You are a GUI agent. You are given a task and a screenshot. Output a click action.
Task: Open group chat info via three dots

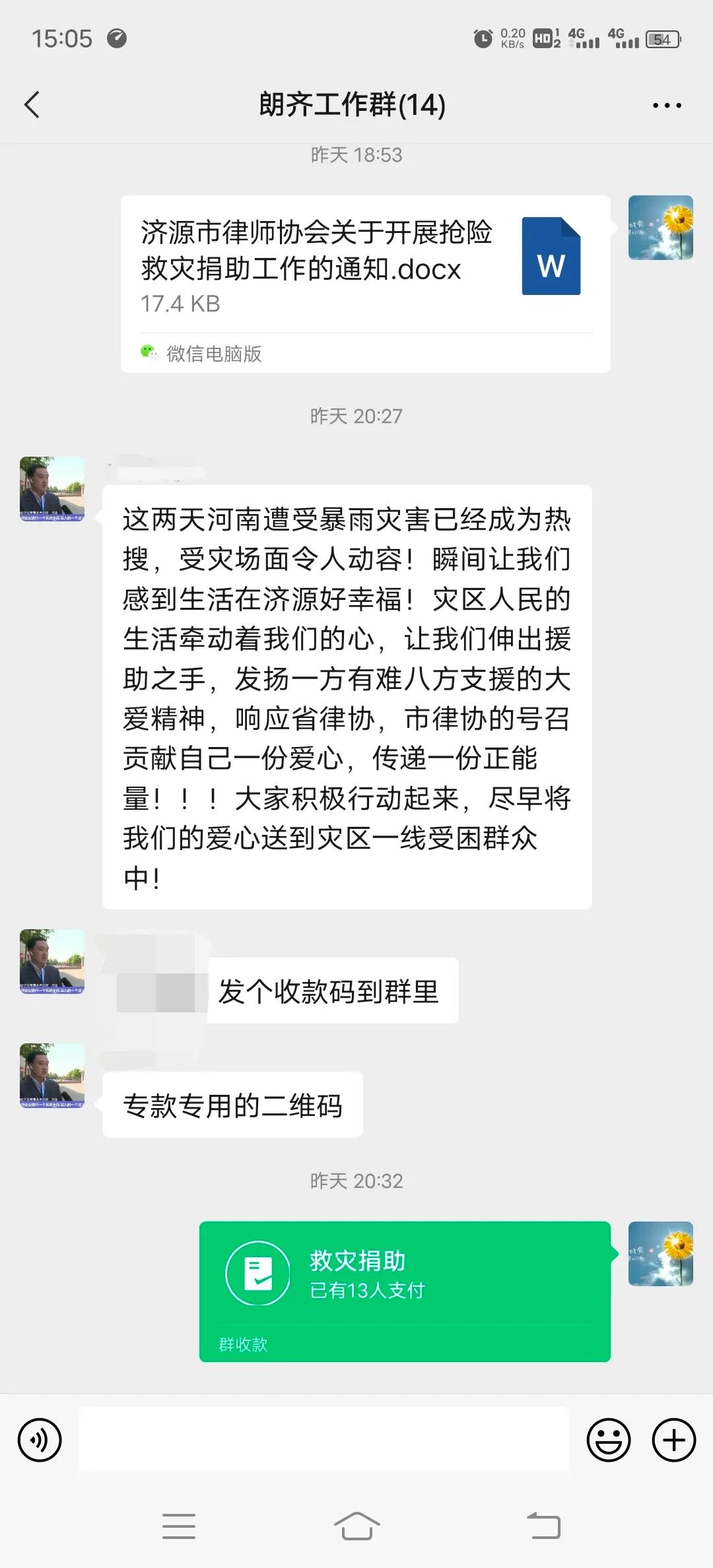tap(667, 106)
